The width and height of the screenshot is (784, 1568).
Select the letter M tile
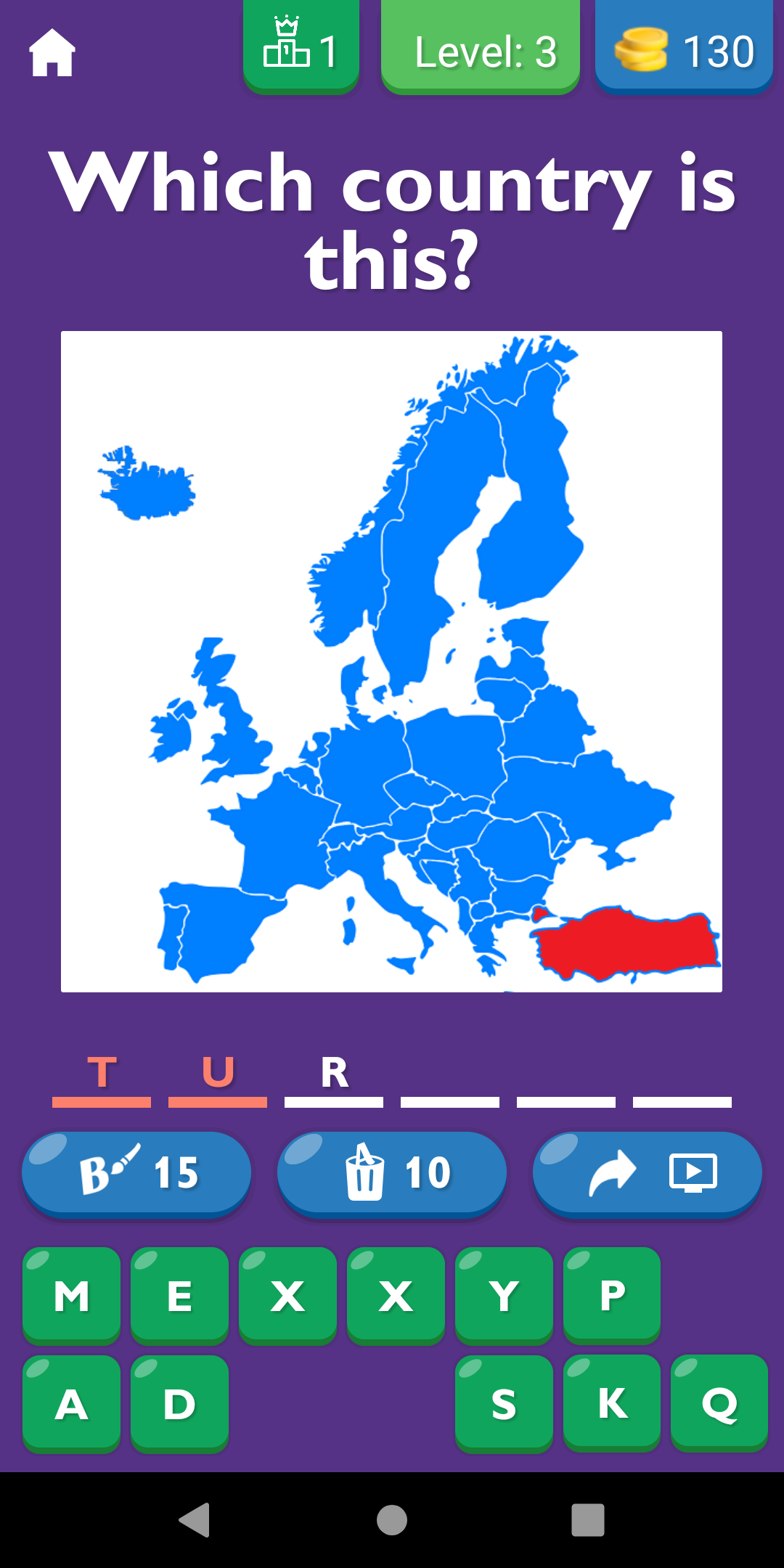click(71, 1295)
